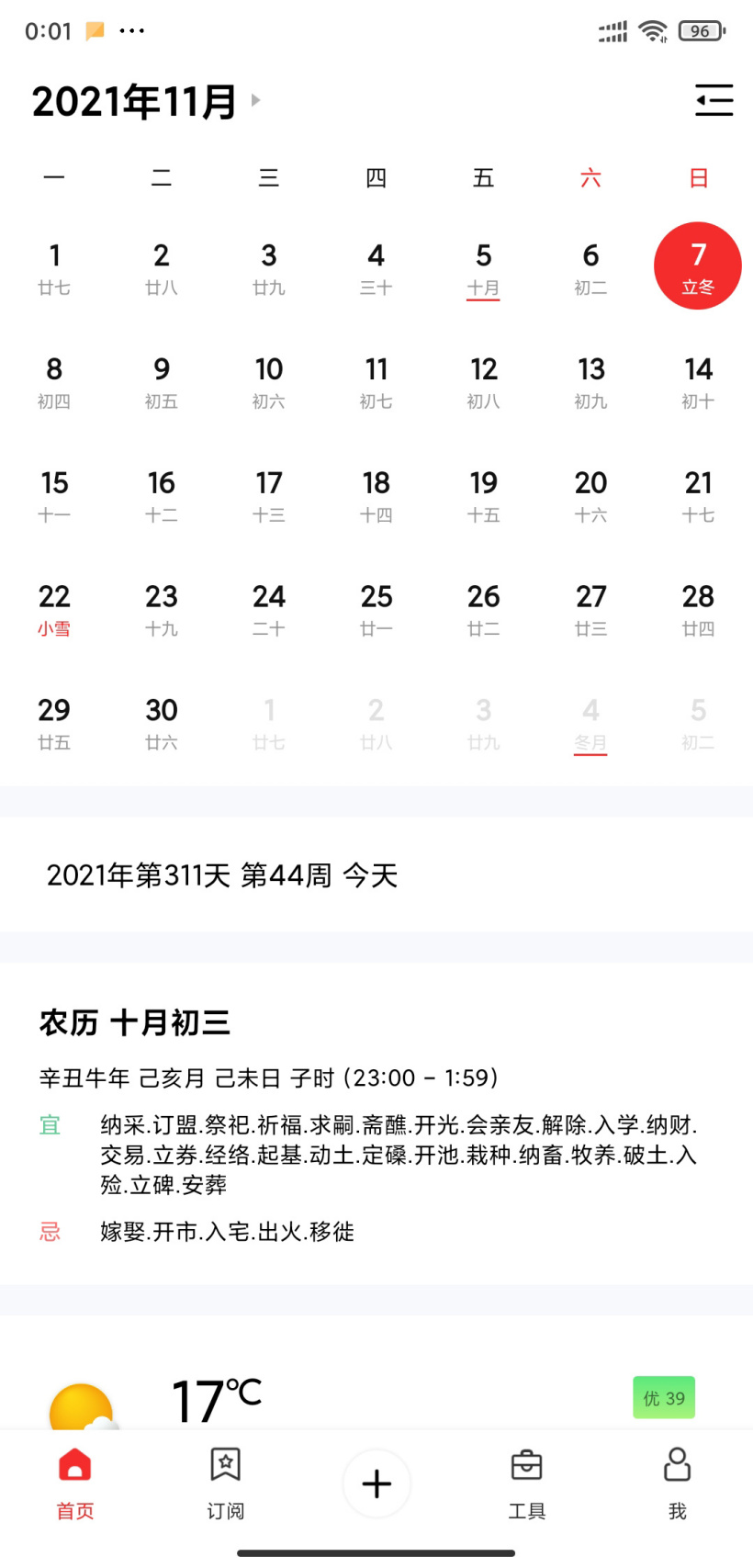The width and height of the screenshot is (753, 1568).
Task: Open the list view menu icon
Action: [x=714, y=100]
